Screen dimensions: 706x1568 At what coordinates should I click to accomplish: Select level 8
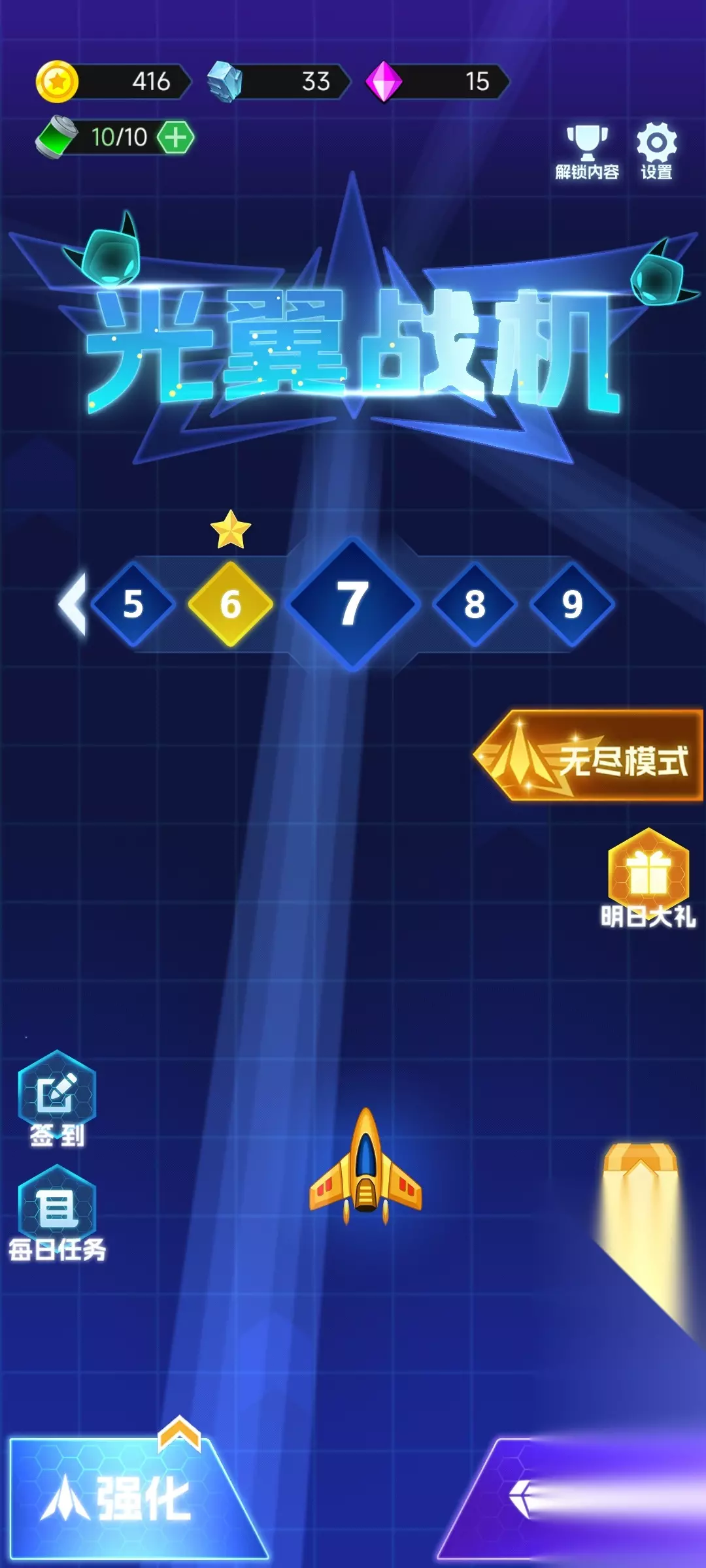tap(475, 604)
